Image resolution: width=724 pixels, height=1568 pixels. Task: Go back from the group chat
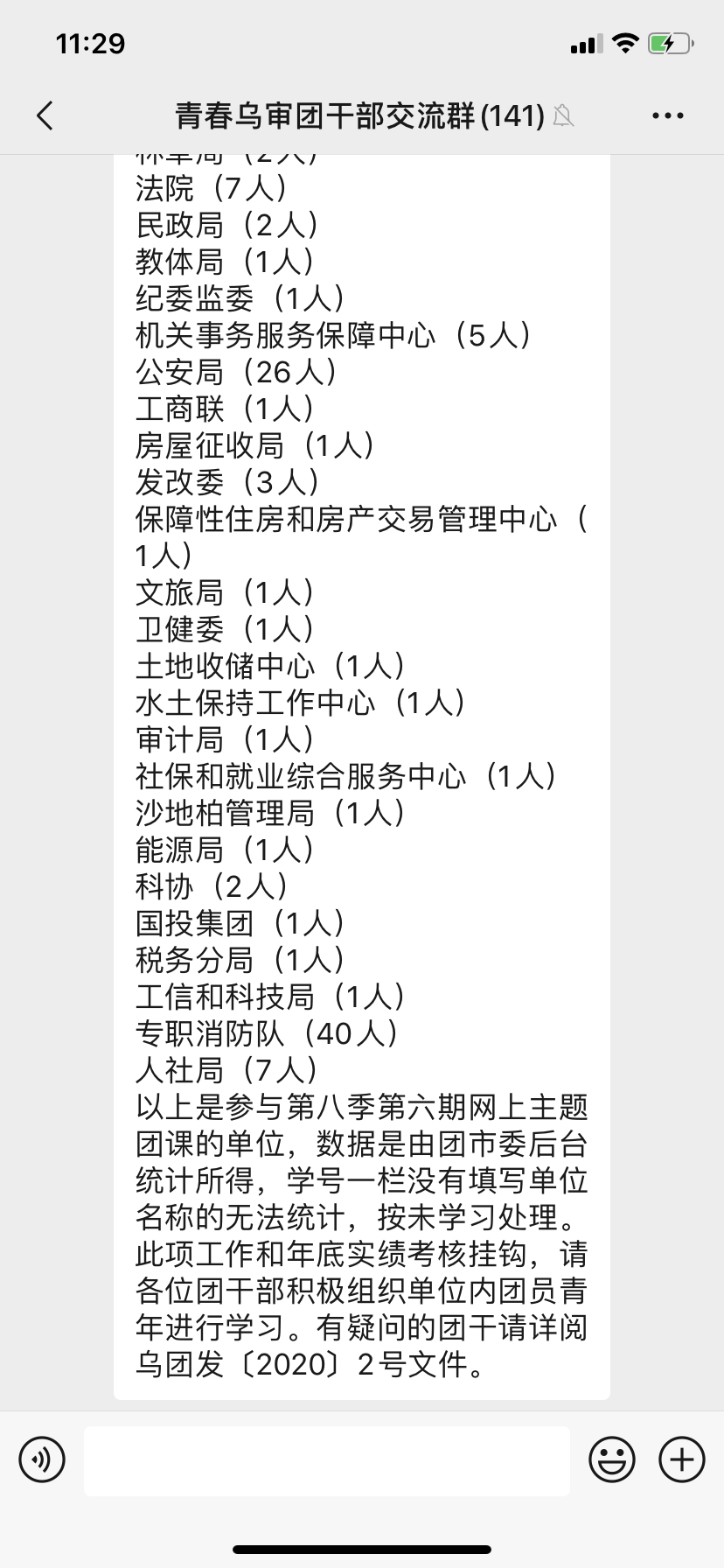(45, 115)
